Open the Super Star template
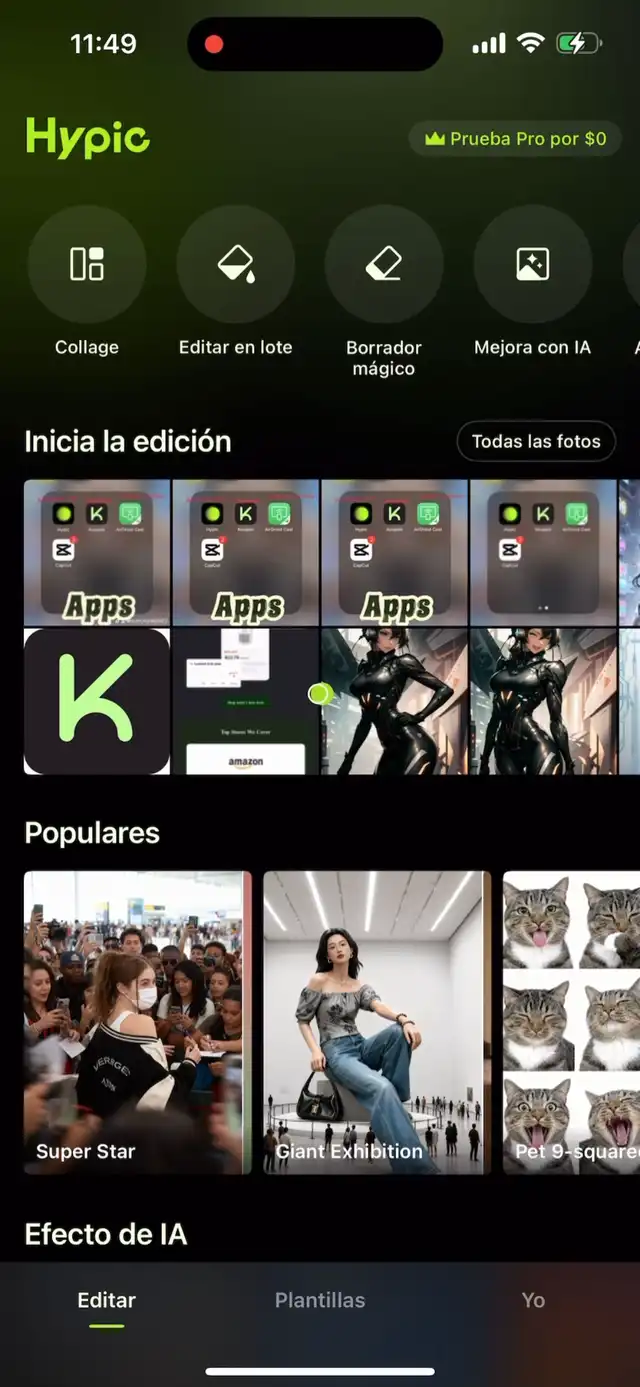This screenshot has width=640, height=1387. [138, 1022]
